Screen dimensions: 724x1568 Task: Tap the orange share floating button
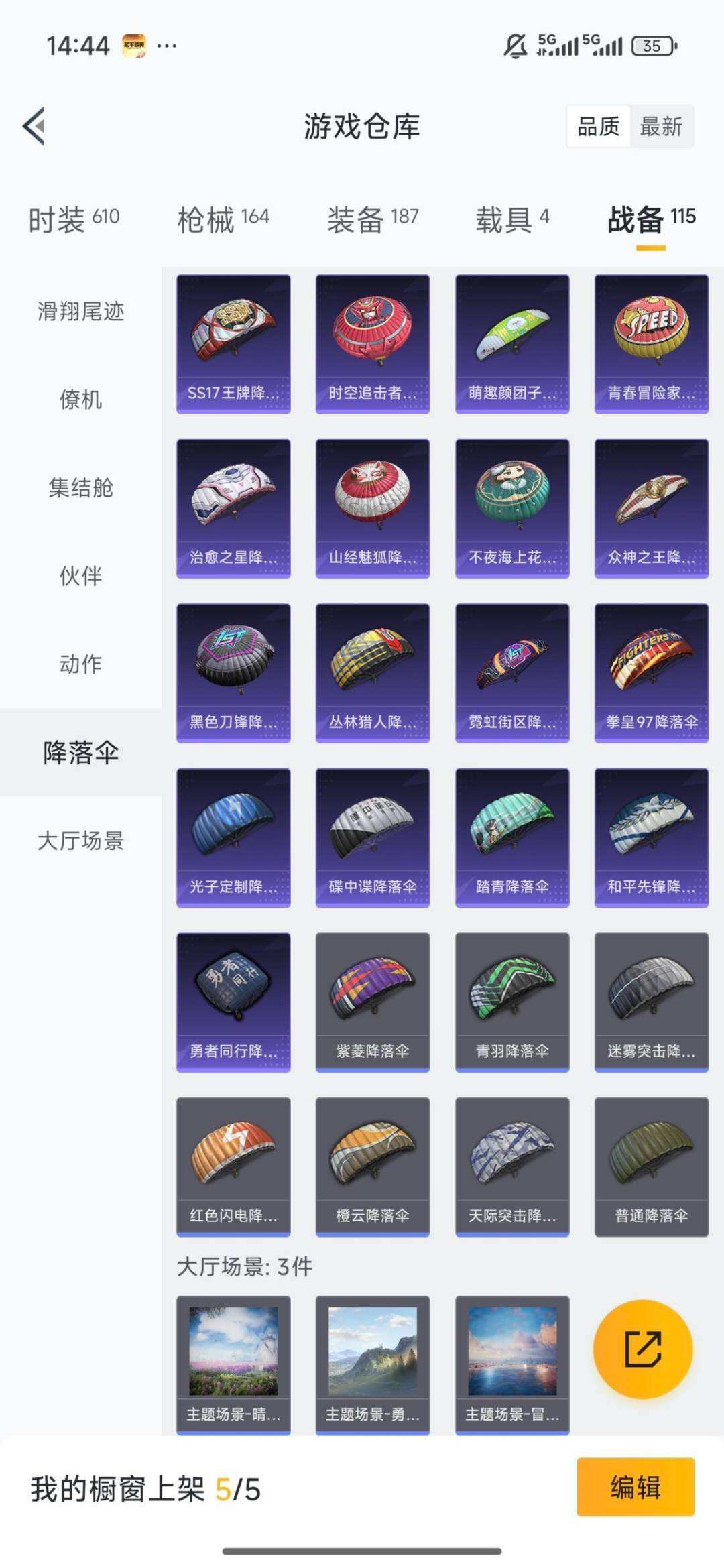(x=643, y=1349)
